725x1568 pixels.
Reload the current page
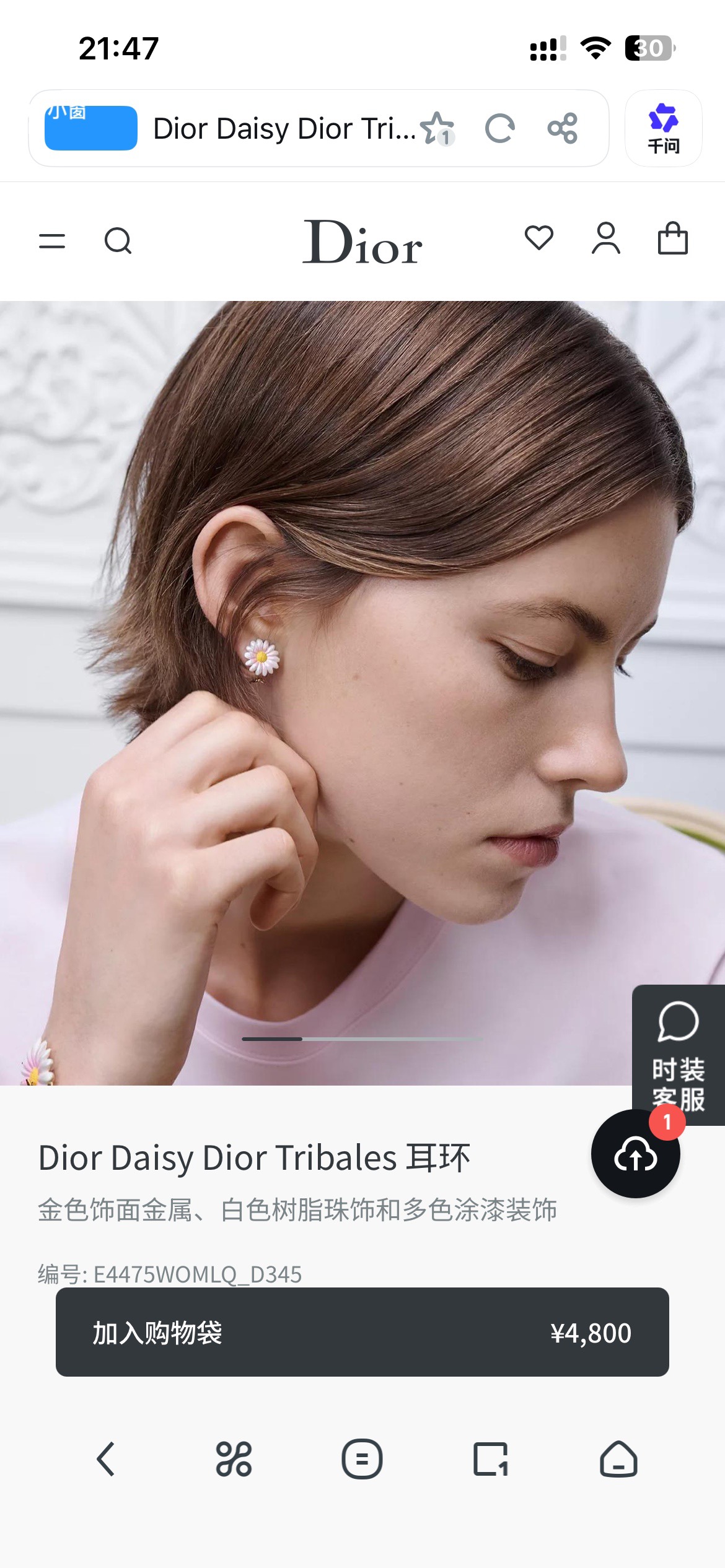click(500, 129)
